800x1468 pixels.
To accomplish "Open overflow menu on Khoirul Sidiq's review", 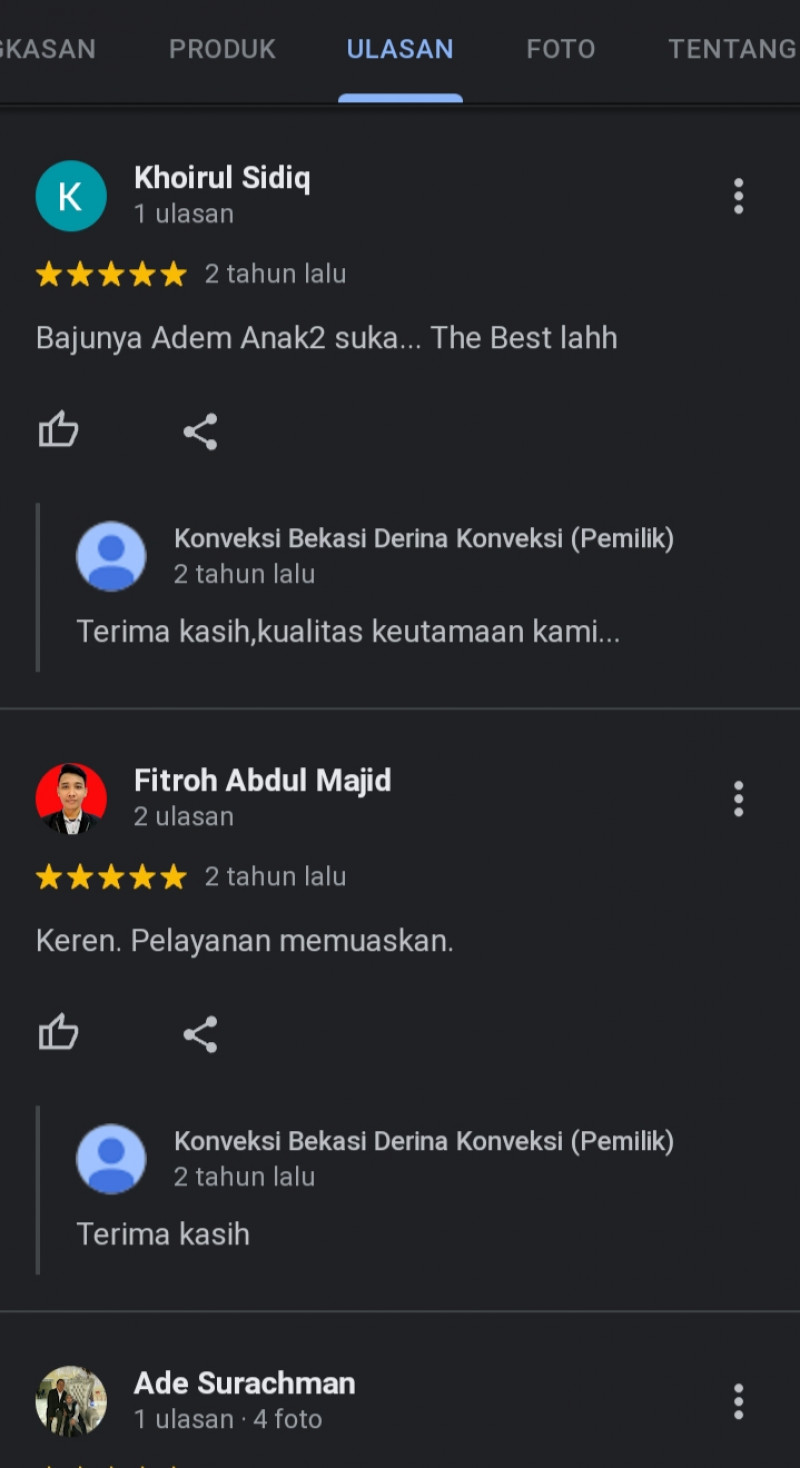I will tap(738, 196).
